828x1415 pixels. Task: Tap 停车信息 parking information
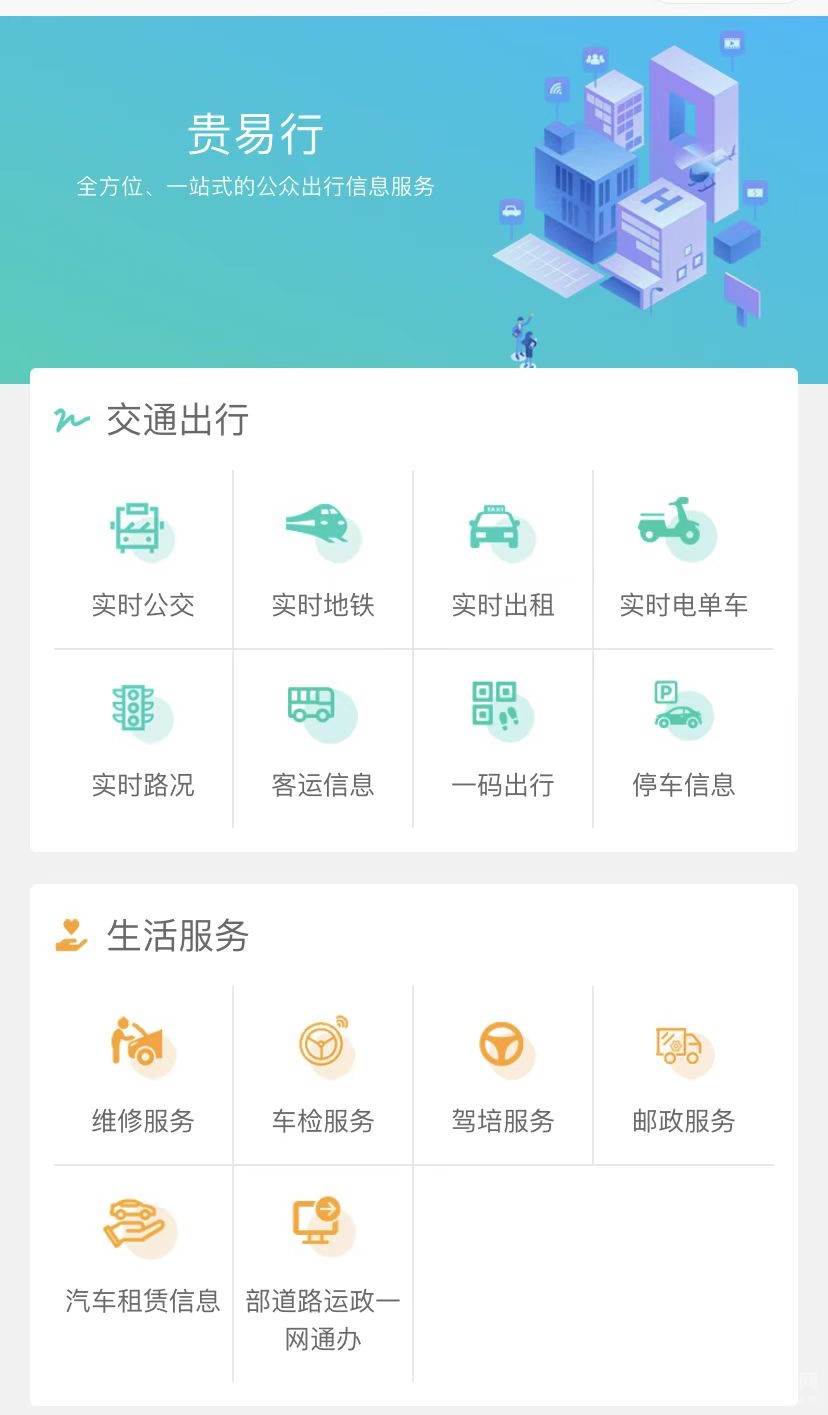[x=683, y=738]
